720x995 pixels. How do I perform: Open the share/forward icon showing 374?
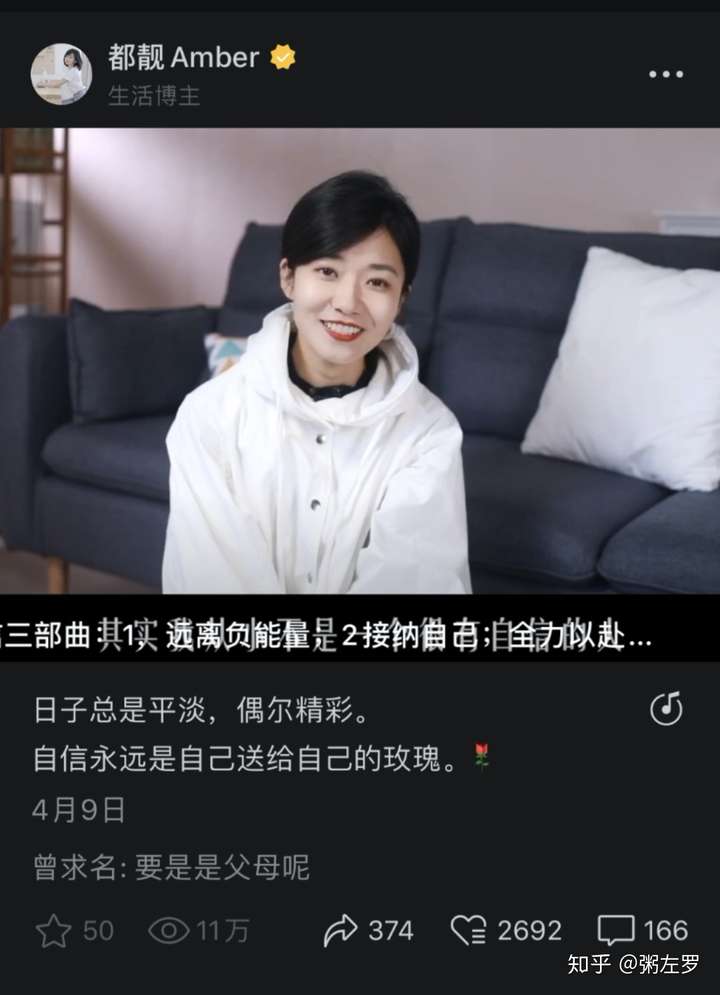[x=343, y=927]
